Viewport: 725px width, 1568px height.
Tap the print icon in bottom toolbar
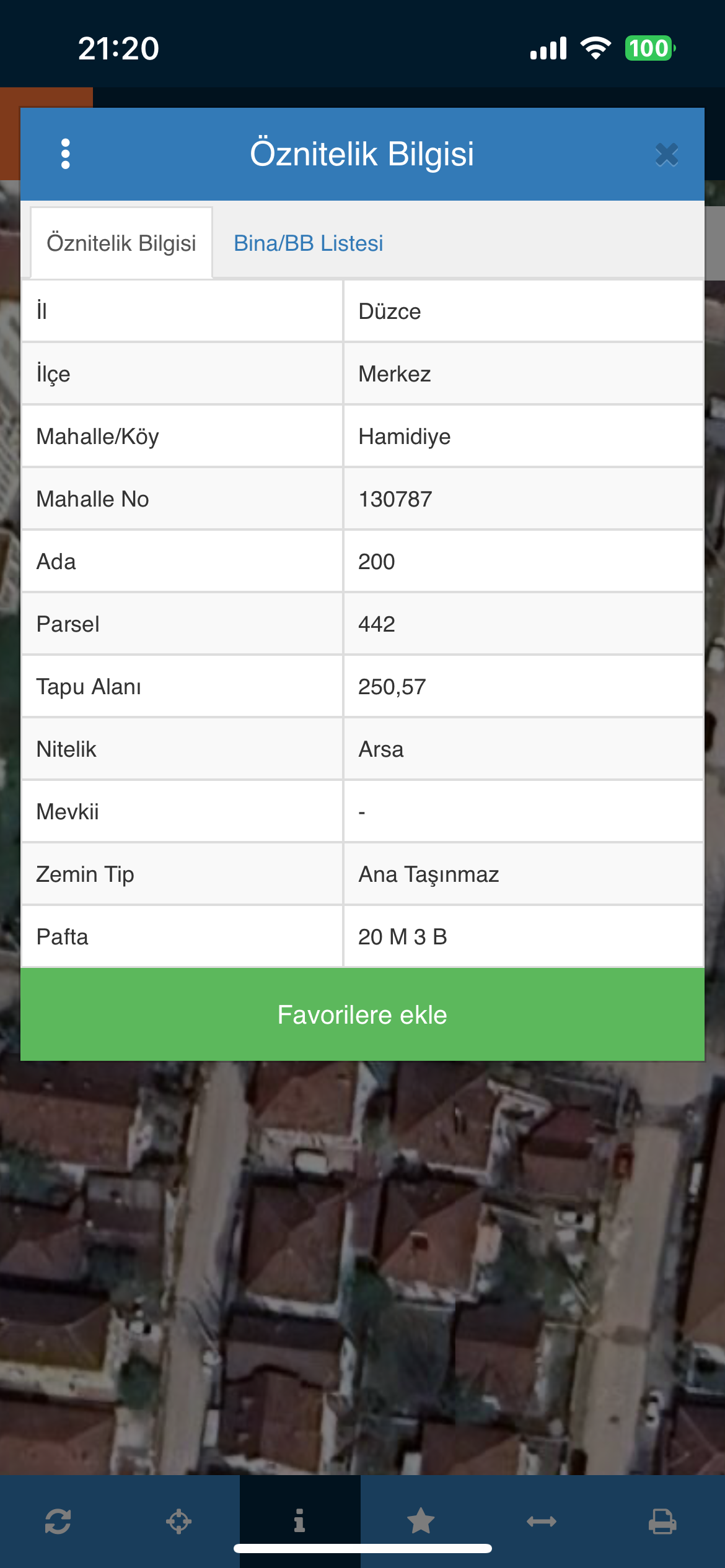point(662,1521)
